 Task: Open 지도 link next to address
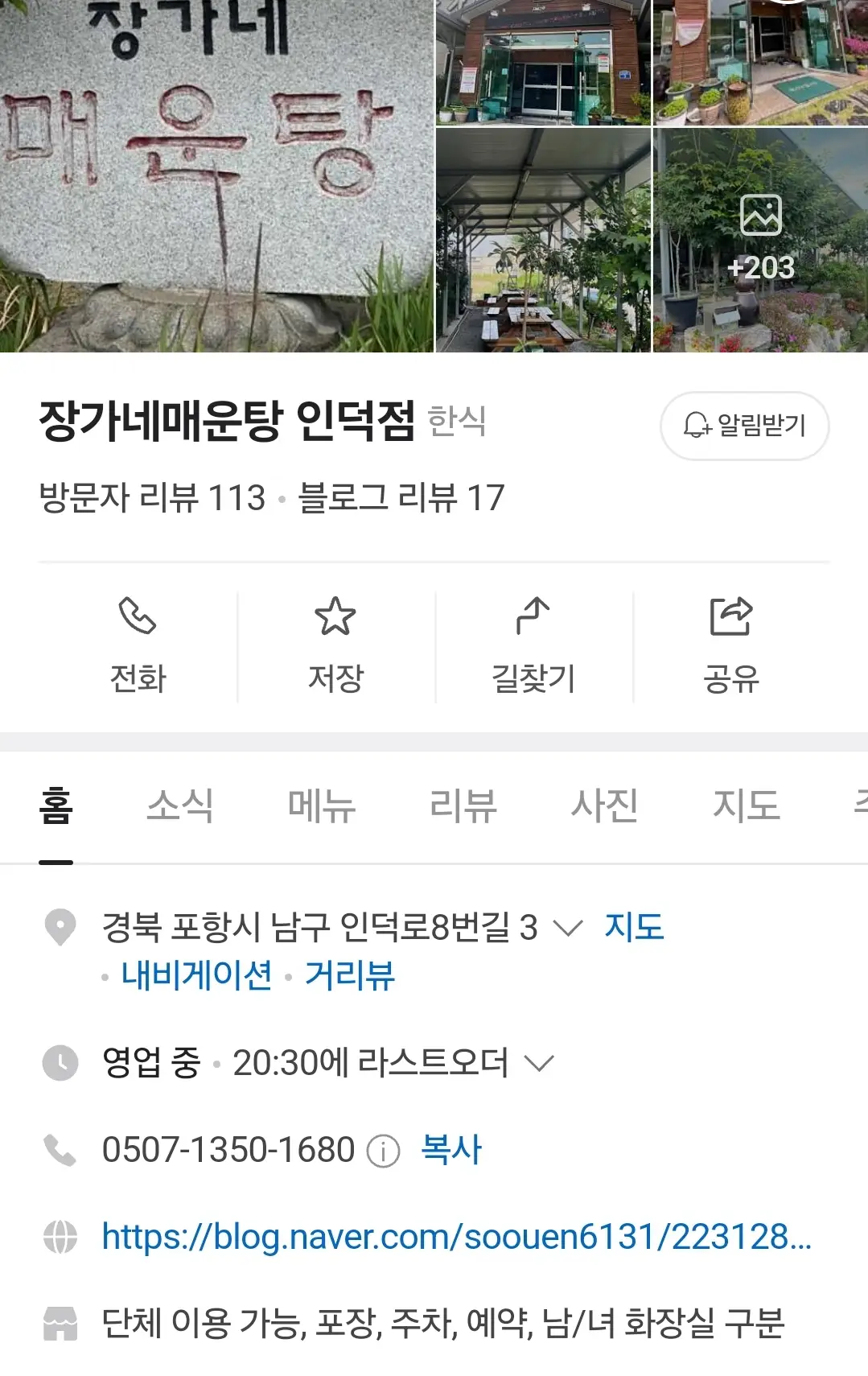tap(634, 927)
